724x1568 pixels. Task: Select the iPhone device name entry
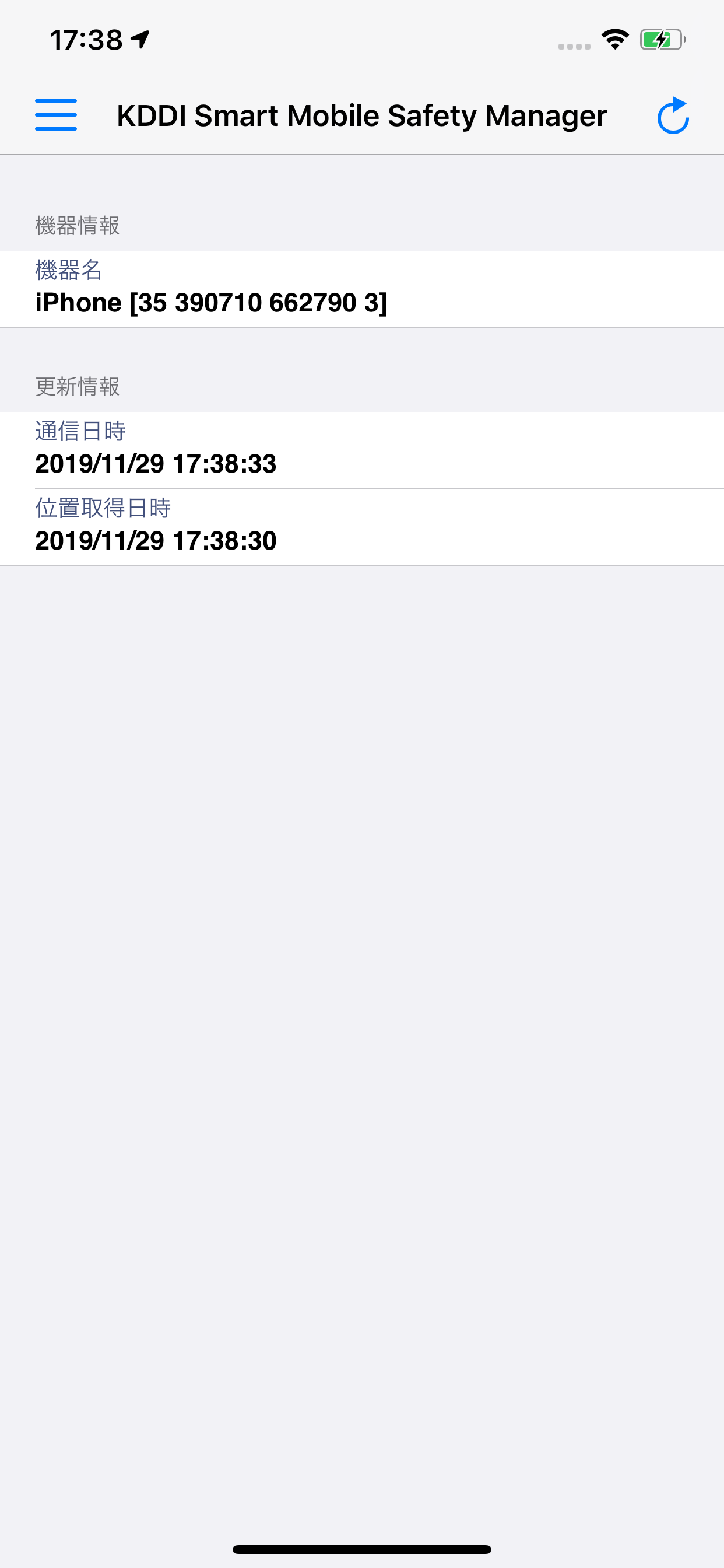(x=212, y=302)
